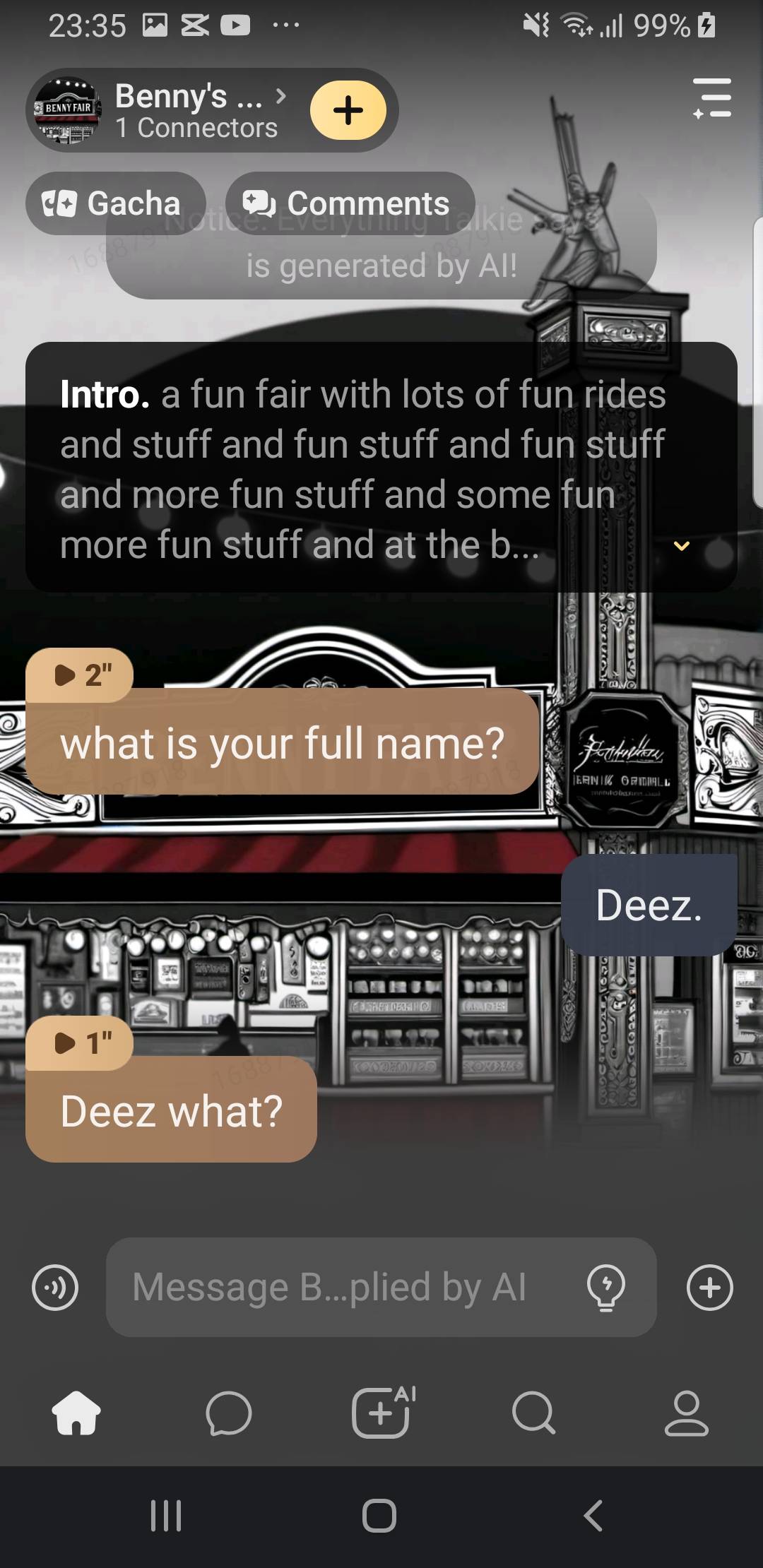
Task: Open the search tab
Action: click(x=534, y=1413)
